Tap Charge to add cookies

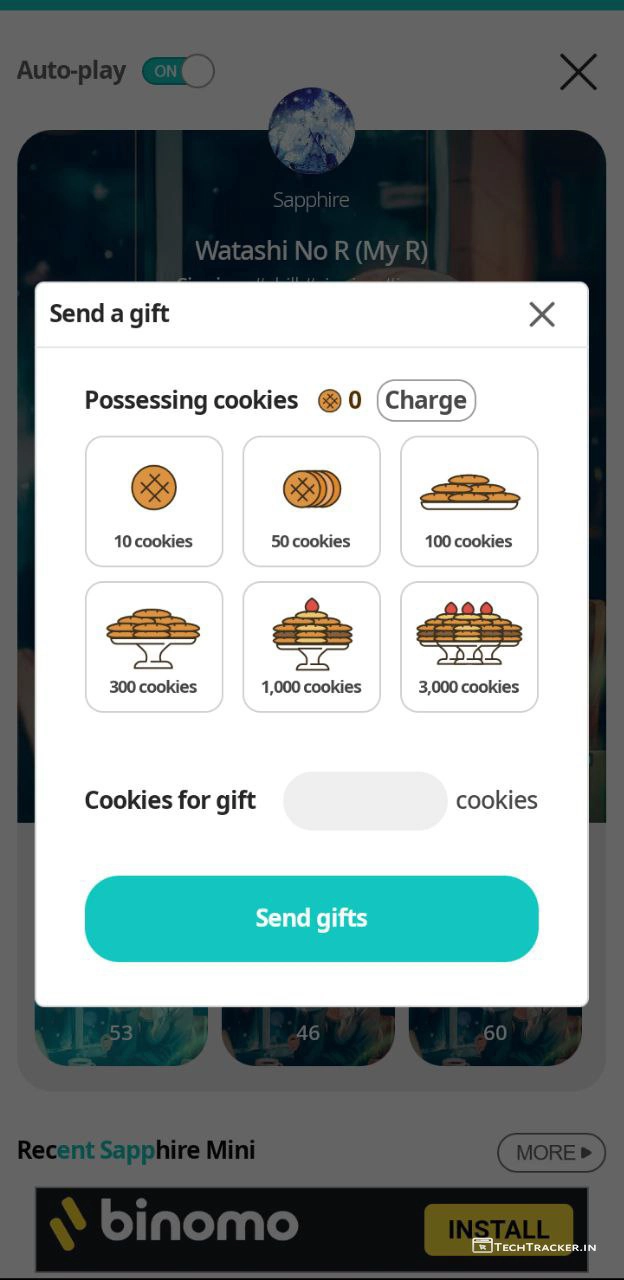pyautogui.click(x=426, y=401)
